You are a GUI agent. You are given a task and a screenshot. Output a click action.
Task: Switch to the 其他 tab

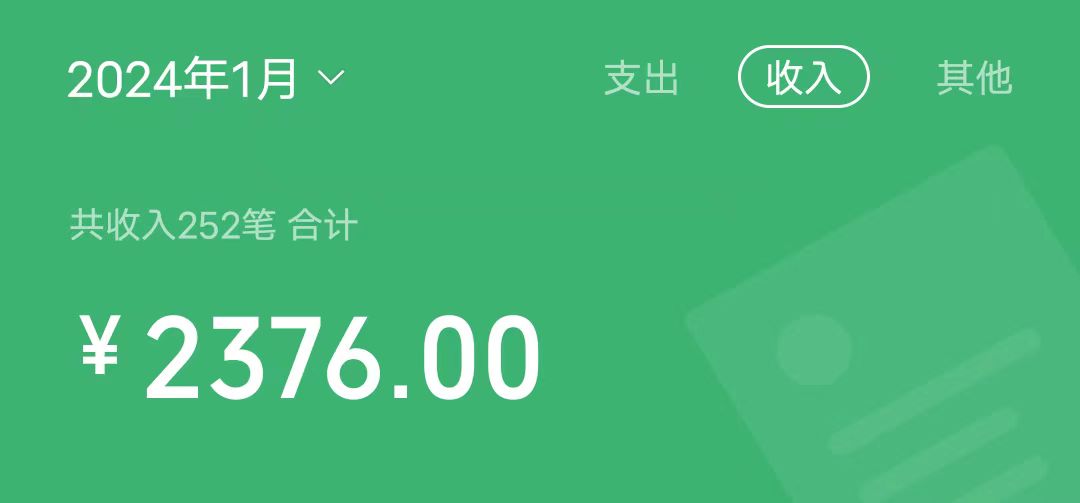(x=973, y=78)
